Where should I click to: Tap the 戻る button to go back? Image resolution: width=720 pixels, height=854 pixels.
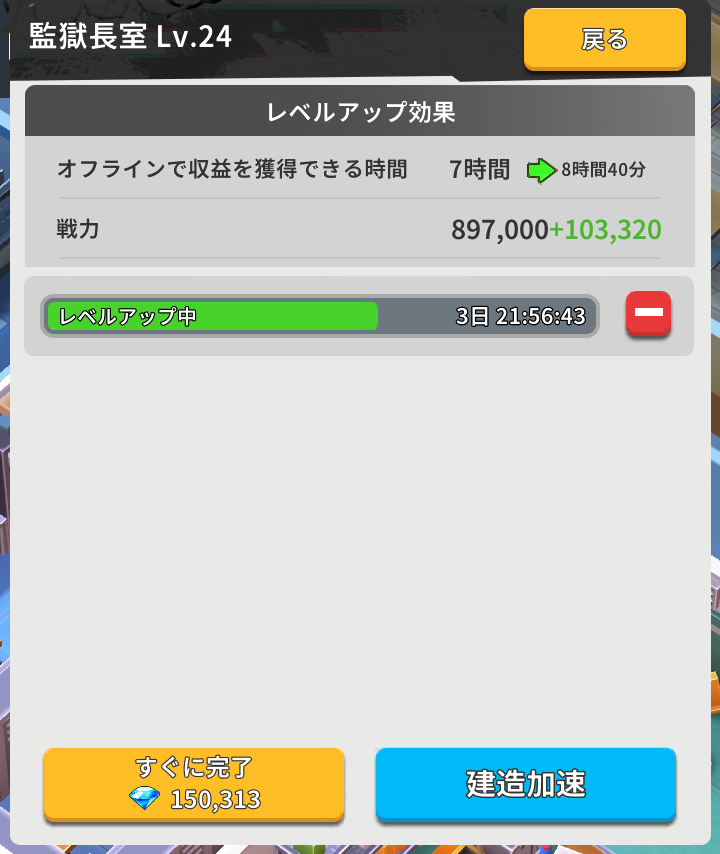pyautogui.click(x=604, y=39)
